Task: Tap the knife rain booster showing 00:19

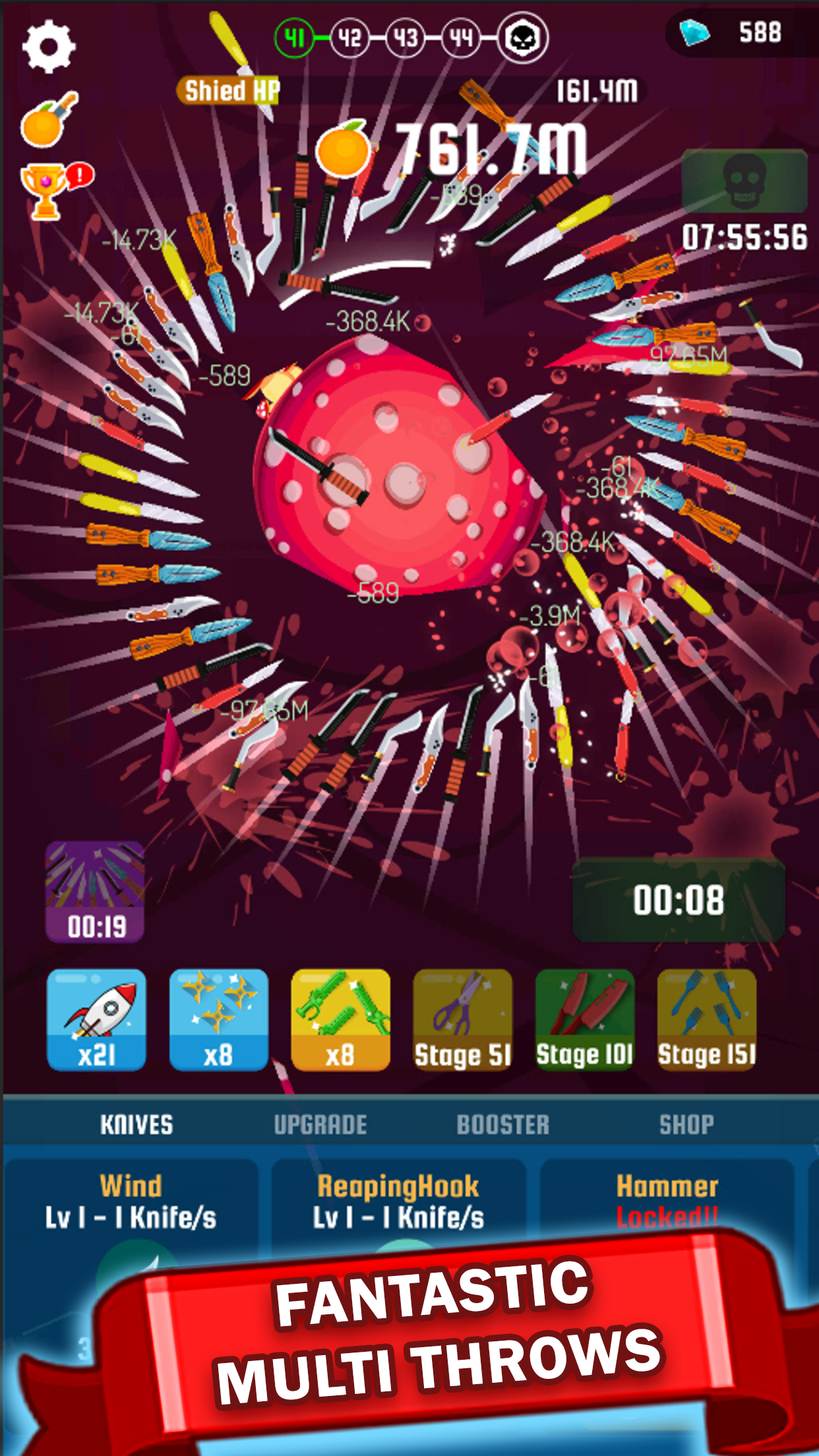Action: [x=95, y=892]
